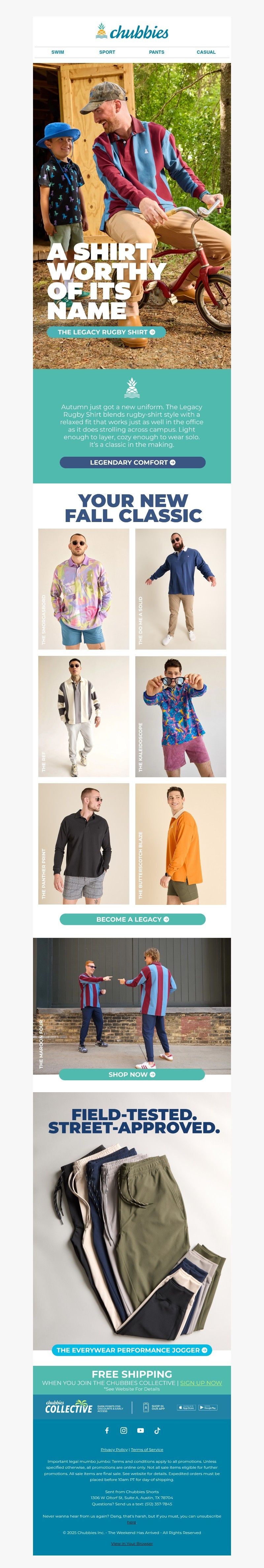View The Butterscotch Blaze shirt
This screenshot has height=1568, width=264.
[x=181, y=844]
